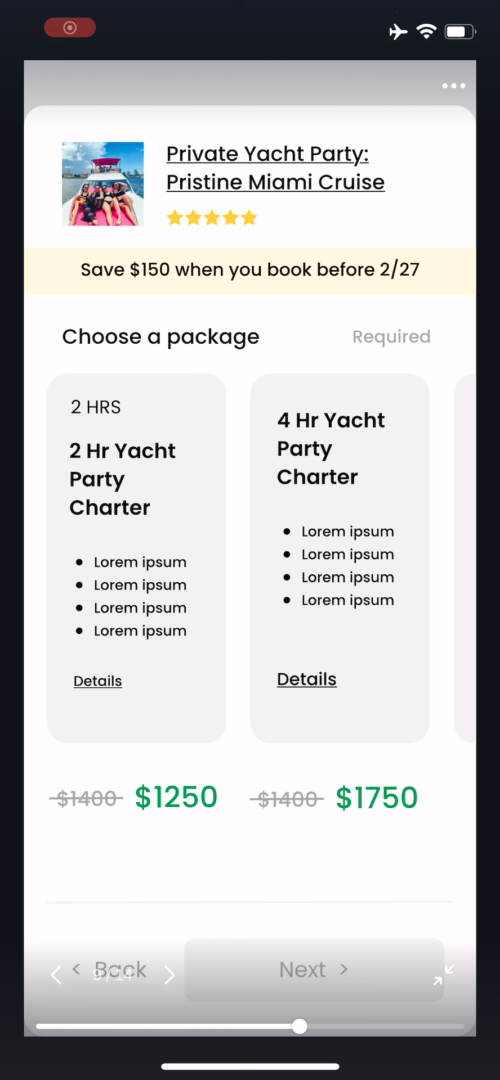This screenshot has width=500, height=1080.
Task: Open Private Yacht Party title link
Action: [x=275, y=168]
